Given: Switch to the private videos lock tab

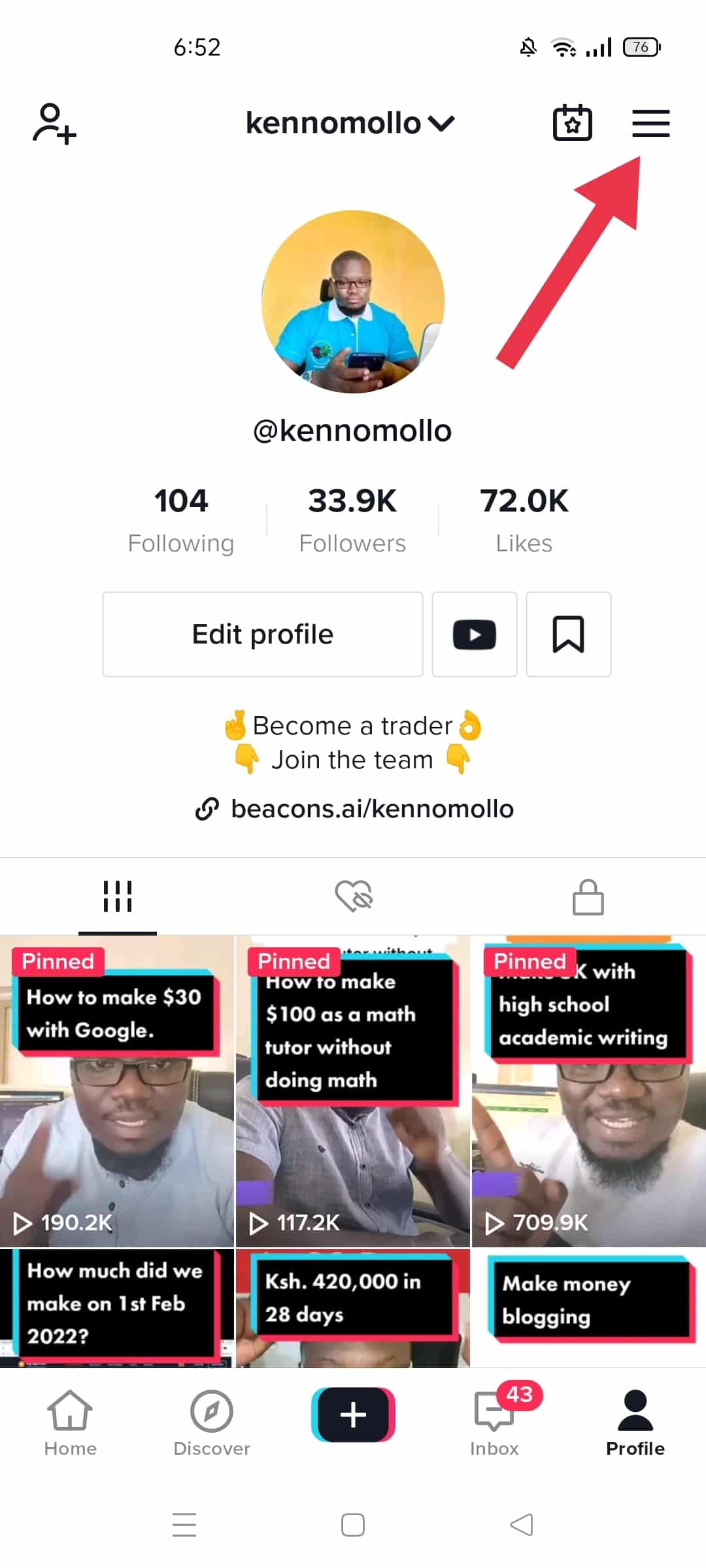Looking at the screenshot, I should click(588, 896).
